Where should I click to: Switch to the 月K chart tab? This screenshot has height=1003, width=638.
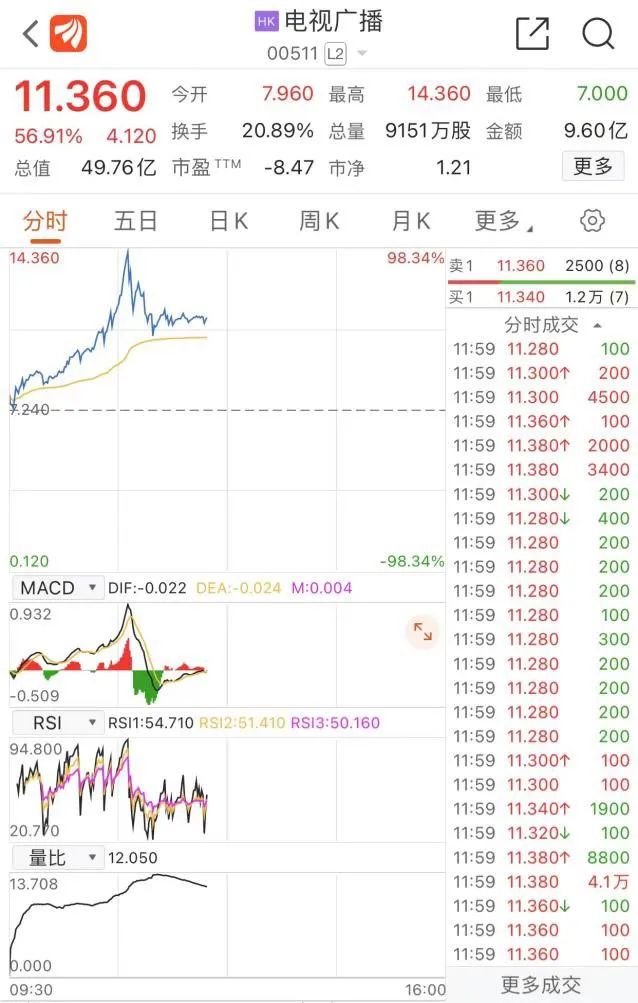410,221
